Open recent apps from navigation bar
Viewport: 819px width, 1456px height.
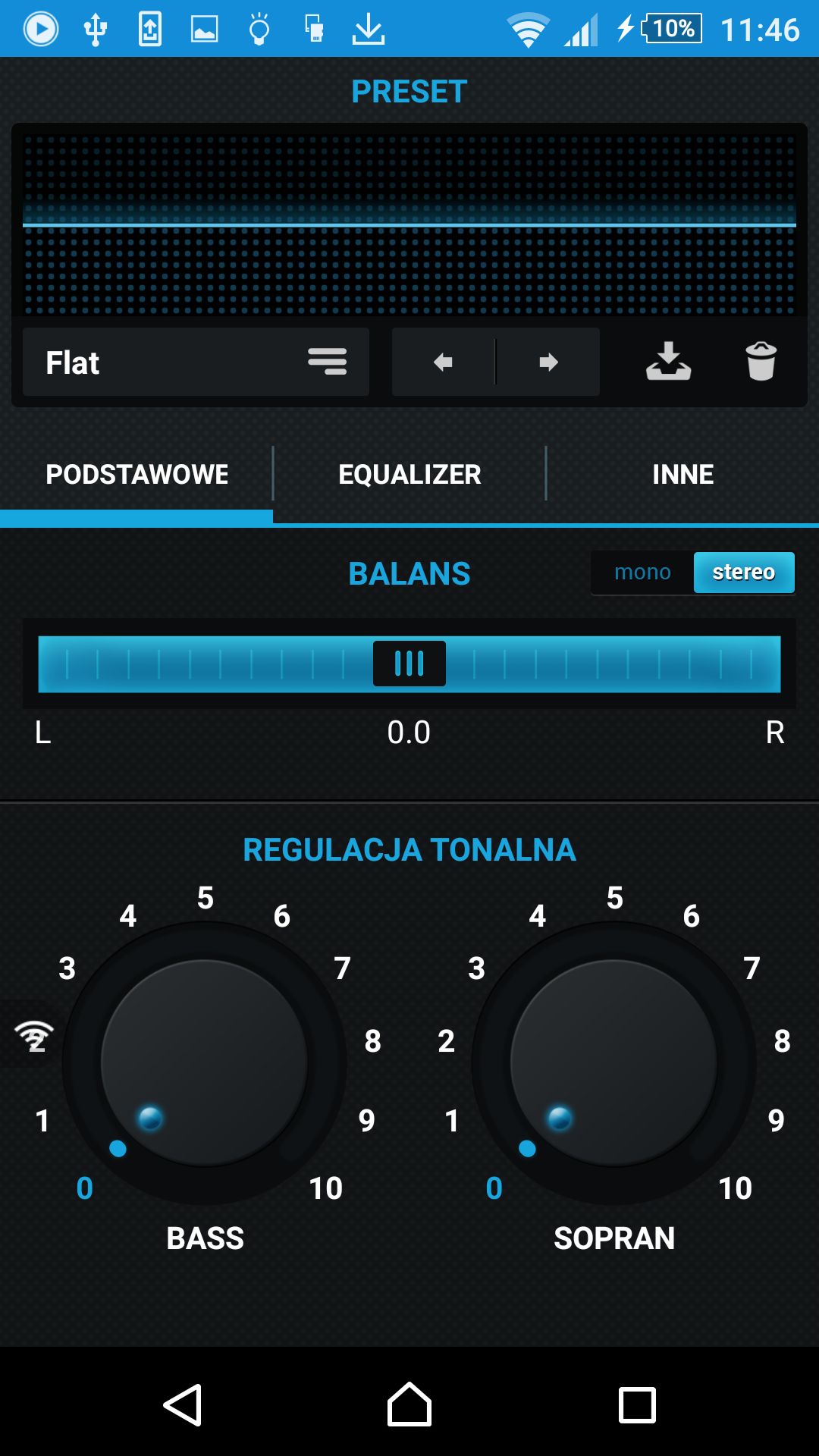pyautogui.click(x=637, y=1405)
